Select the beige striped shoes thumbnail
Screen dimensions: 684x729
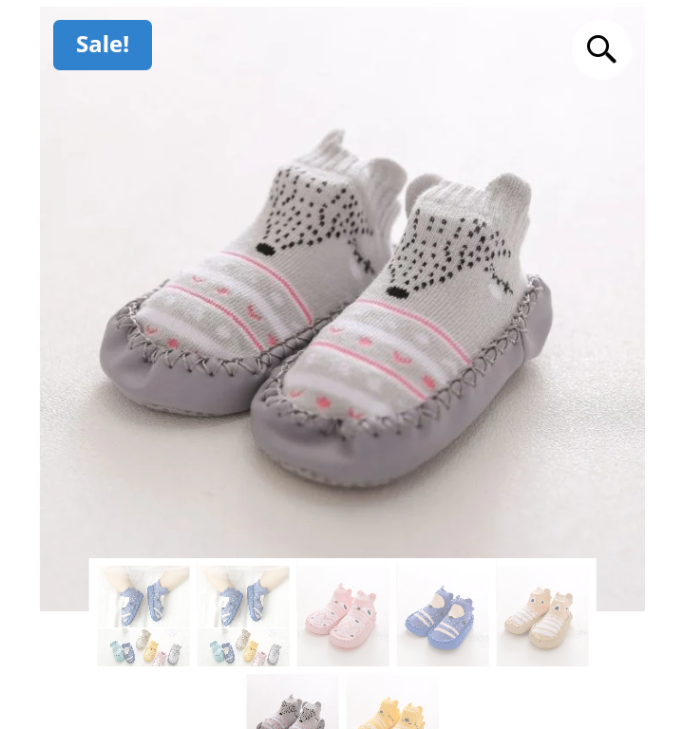pos(542,615)
